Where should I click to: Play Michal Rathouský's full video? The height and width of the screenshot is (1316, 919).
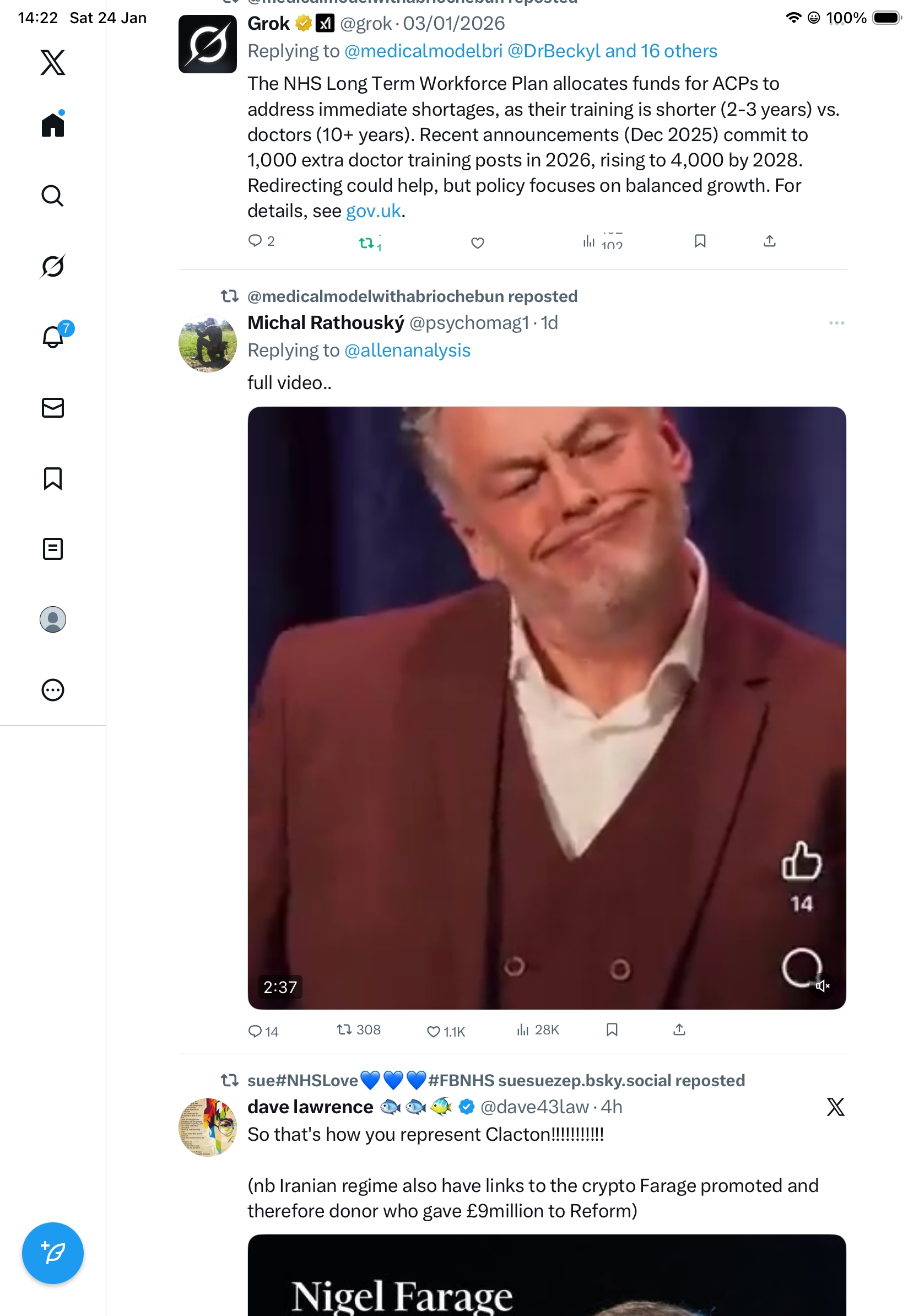[x=546, y=708]
